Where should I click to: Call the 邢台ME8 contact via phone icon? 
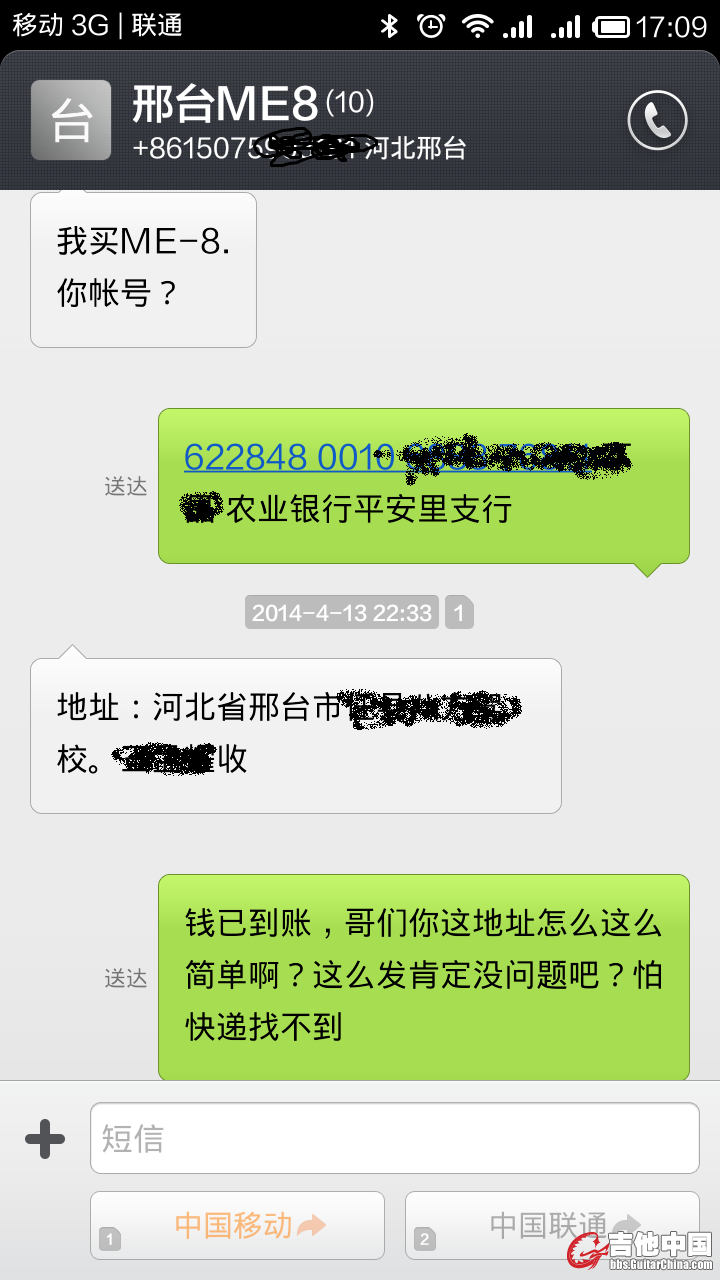point(657,121)
